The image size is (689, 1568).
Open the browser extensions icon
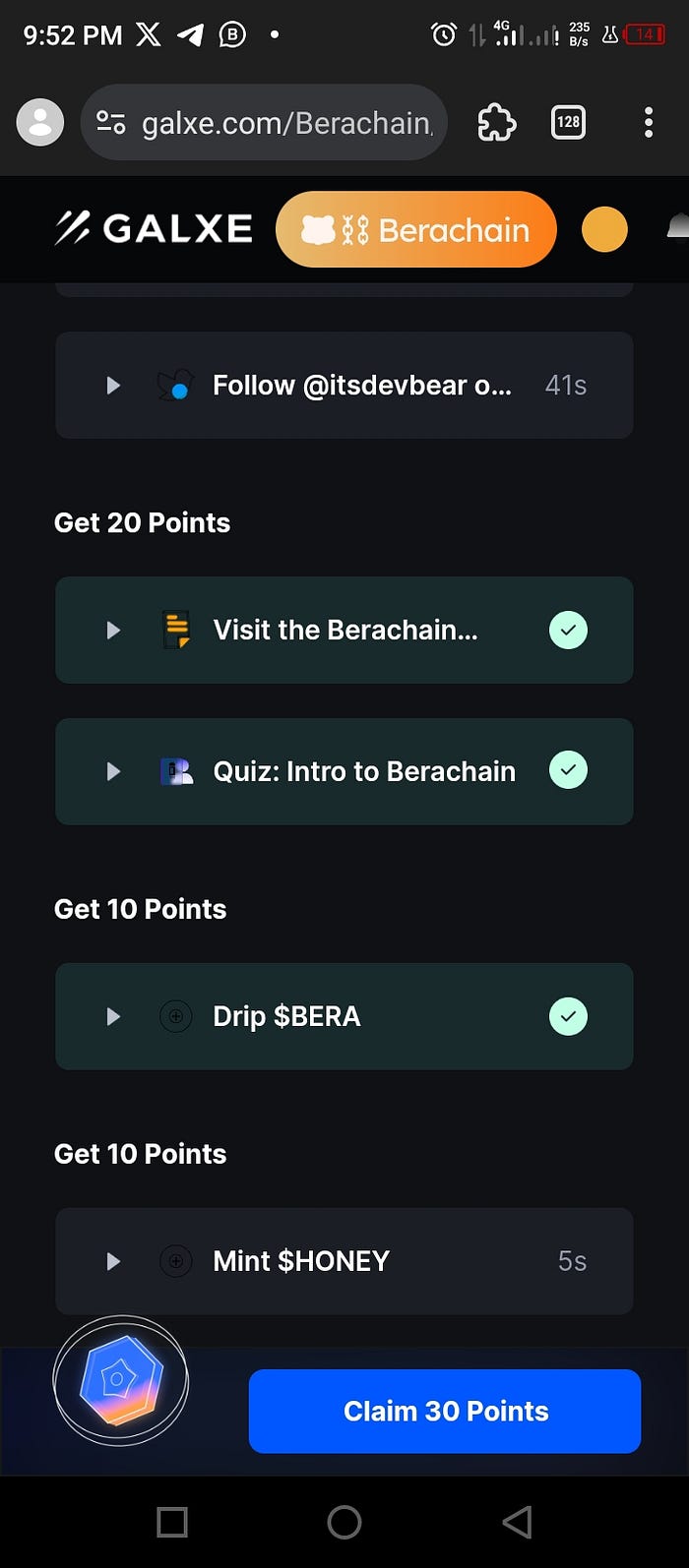click(x=496, y=122)
